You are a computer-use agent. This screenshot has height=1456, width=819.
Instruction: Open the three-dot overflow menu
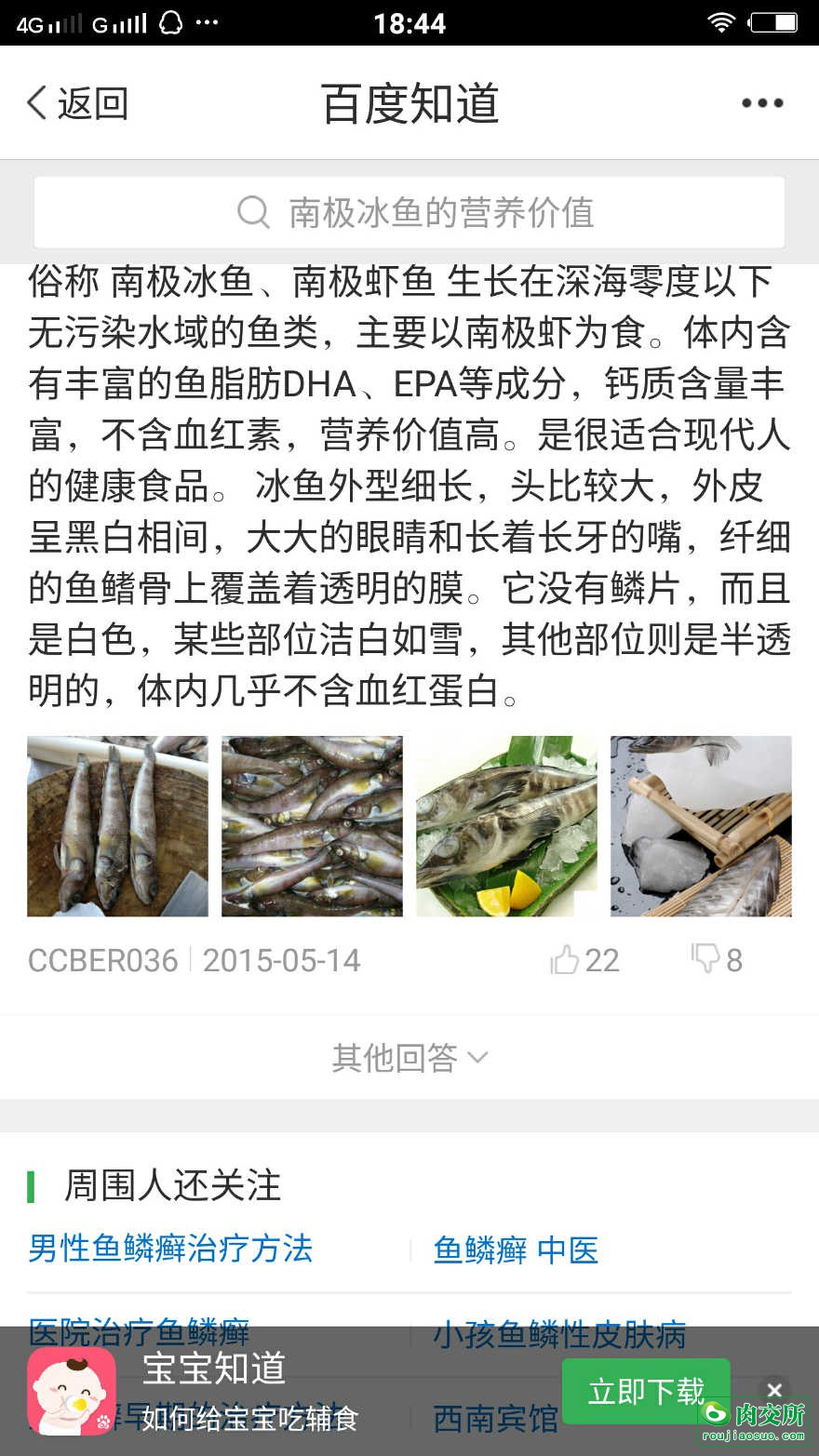pos(761,103)
